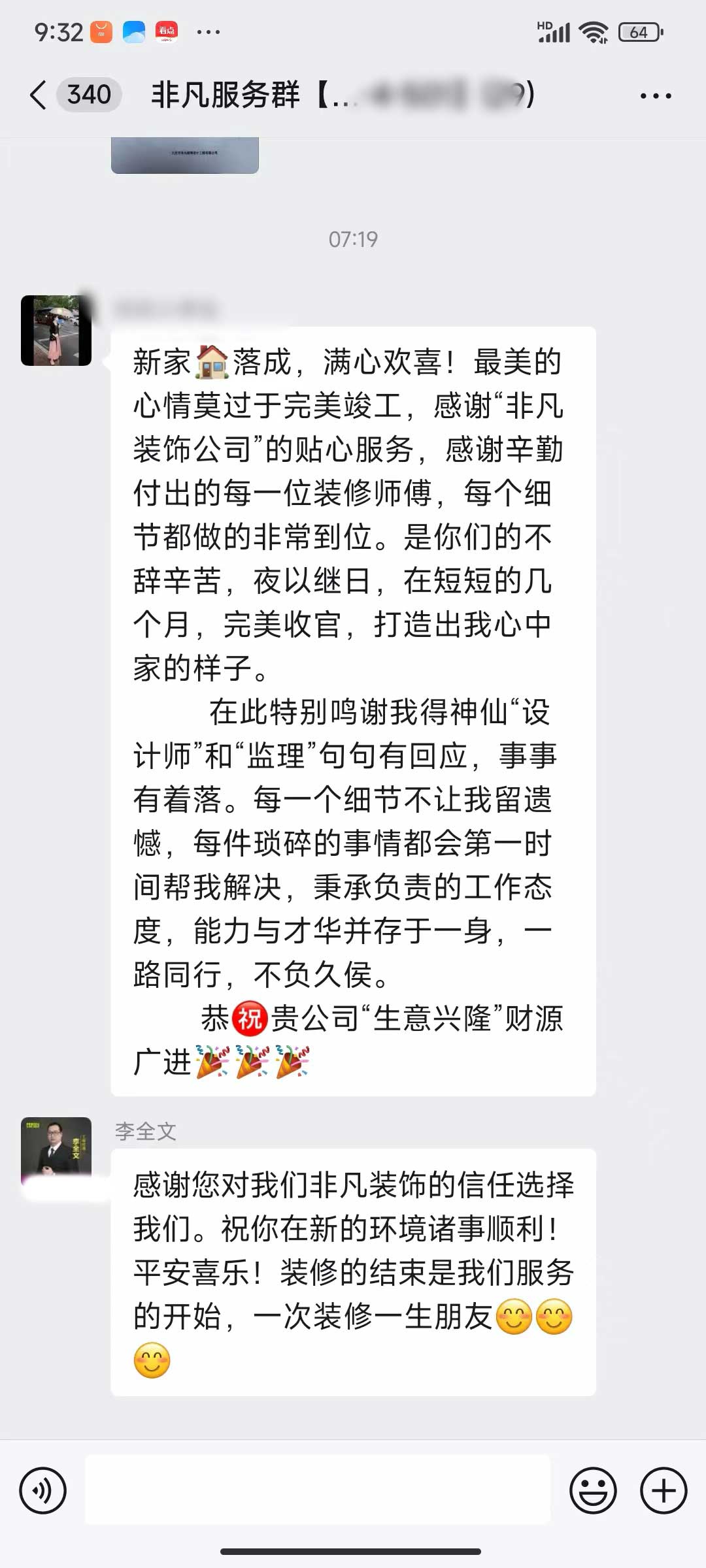Open the emoji sticker panel
The width and height of the screenshot is (706, 1568).
click(x=593, y=1490)
